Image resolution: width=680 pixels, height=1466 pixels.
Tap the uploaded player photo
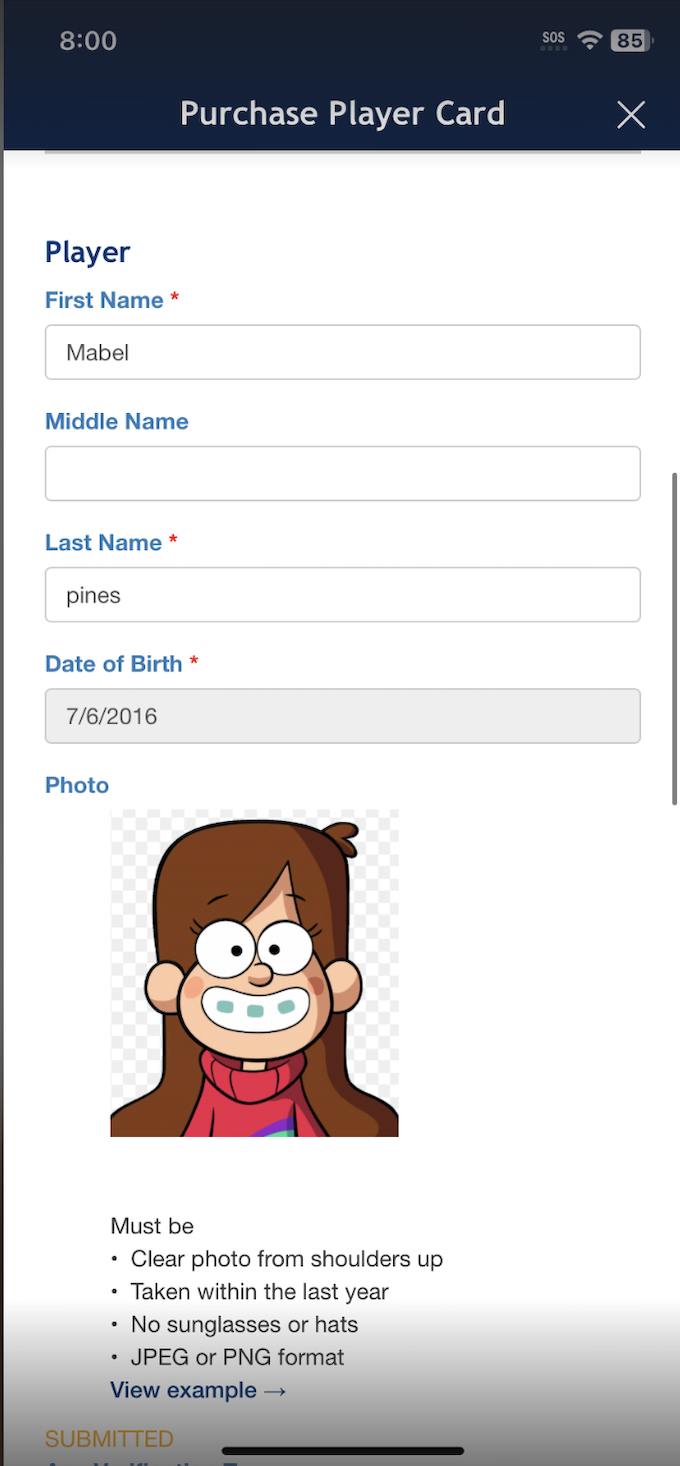click(254, 973)
